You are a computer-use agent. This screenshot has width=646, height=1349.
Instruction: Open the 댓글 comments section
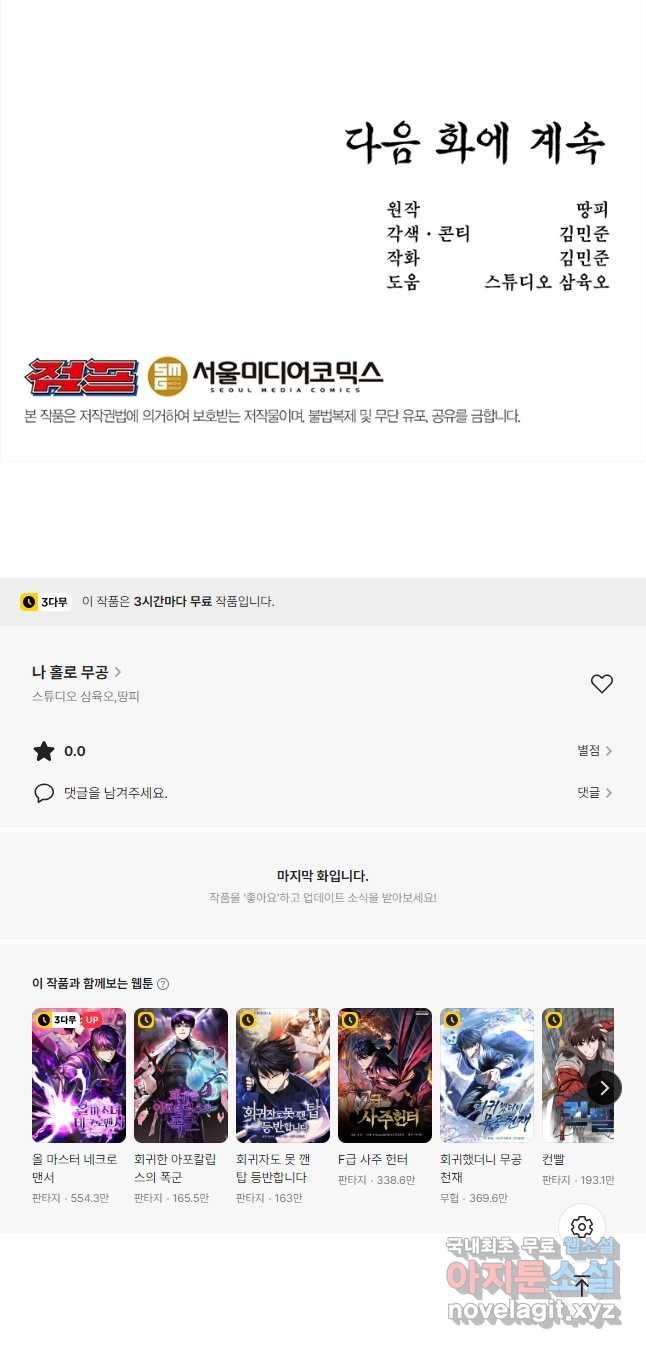[594, 793]
